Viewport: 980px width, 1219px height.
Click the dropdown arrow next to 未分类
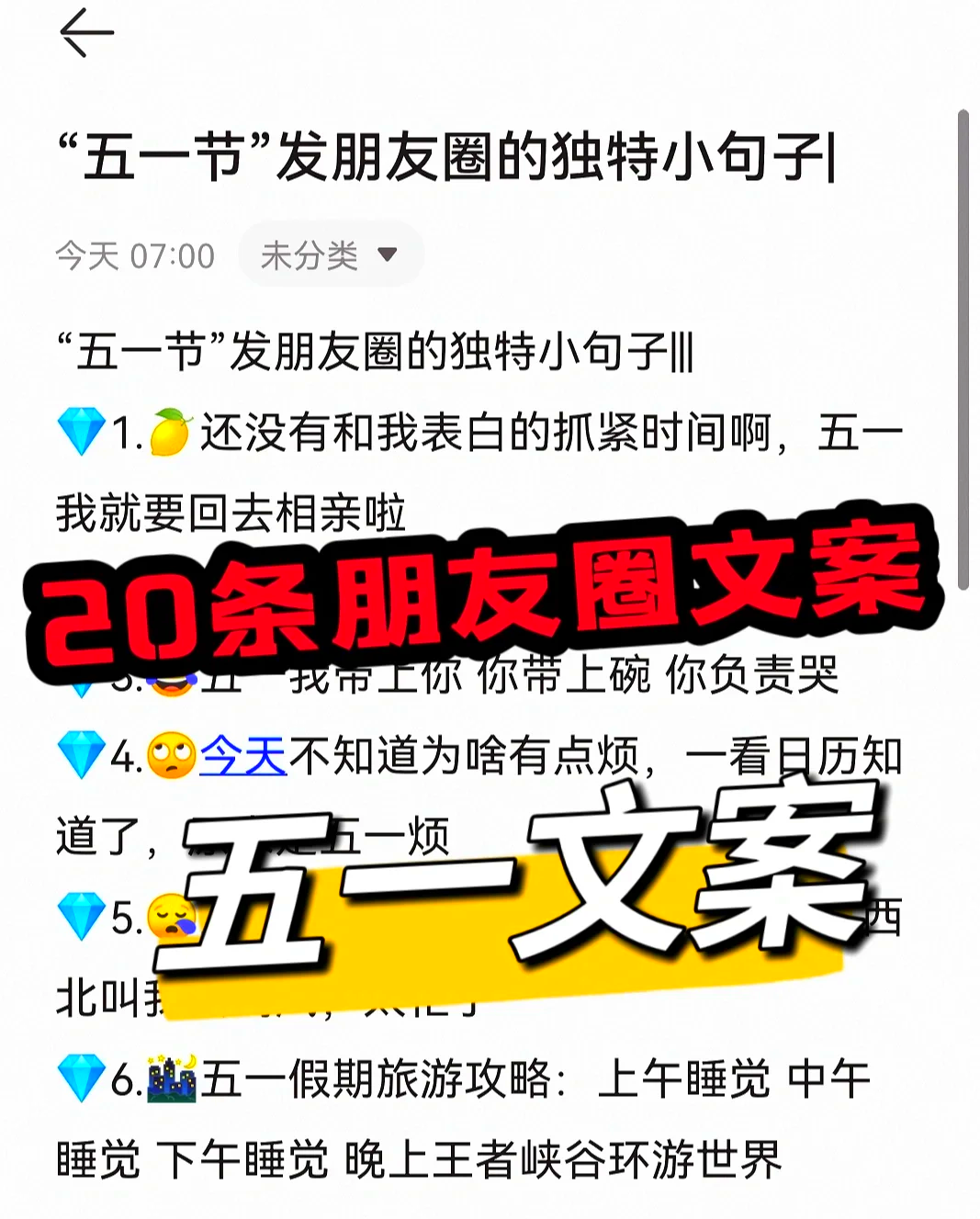pyautogui.click(x=388, y=255)
